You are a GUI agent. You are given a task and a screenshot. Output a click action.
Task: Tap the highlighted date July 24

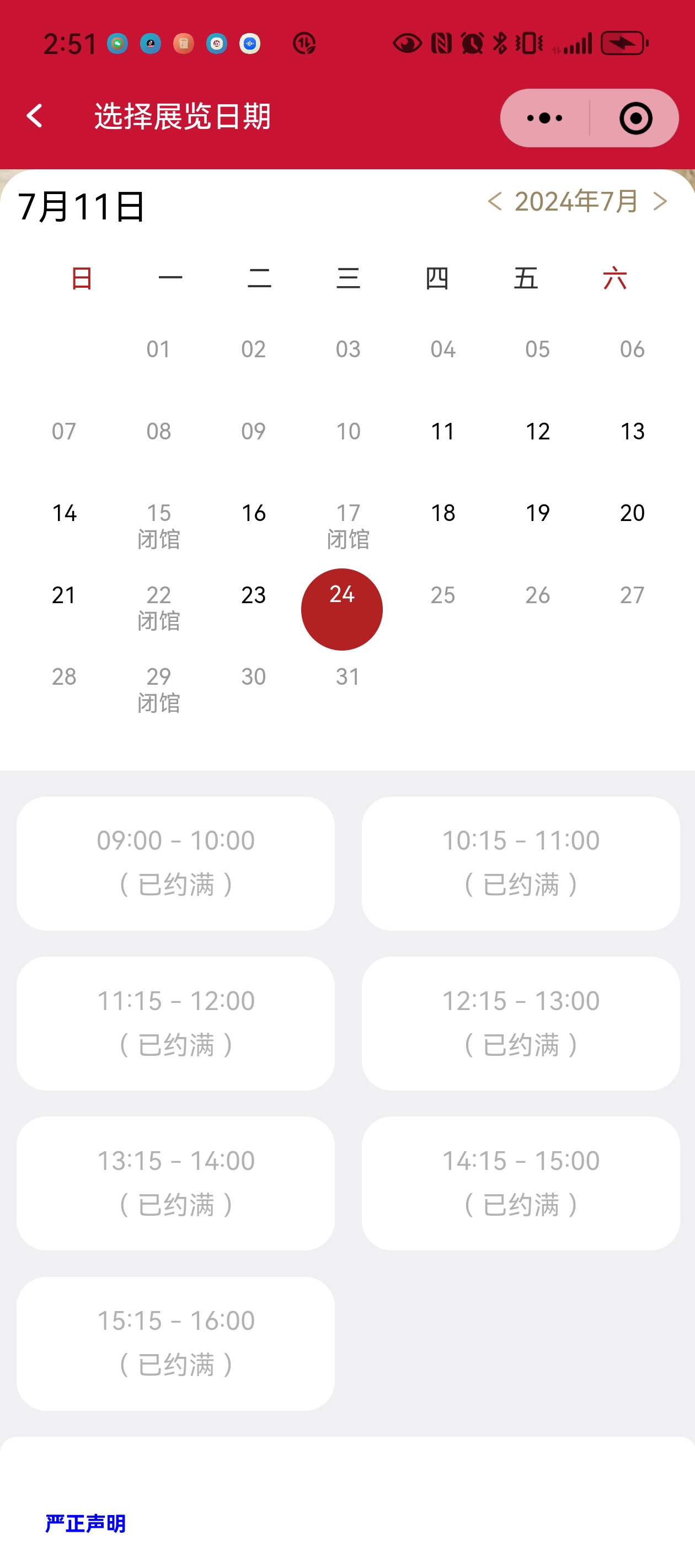342,609
